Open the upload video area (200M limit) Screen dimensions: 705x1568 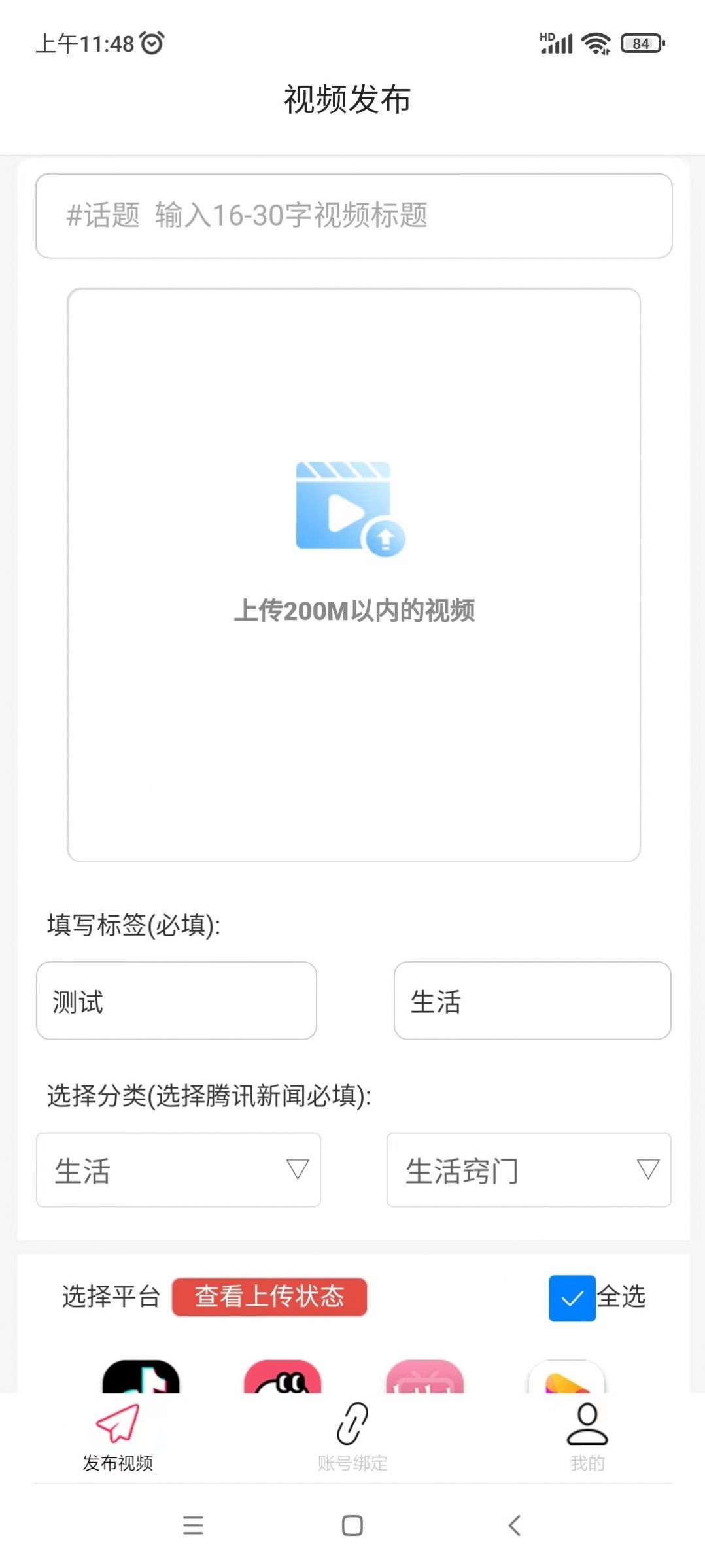(x=353, y=574)
